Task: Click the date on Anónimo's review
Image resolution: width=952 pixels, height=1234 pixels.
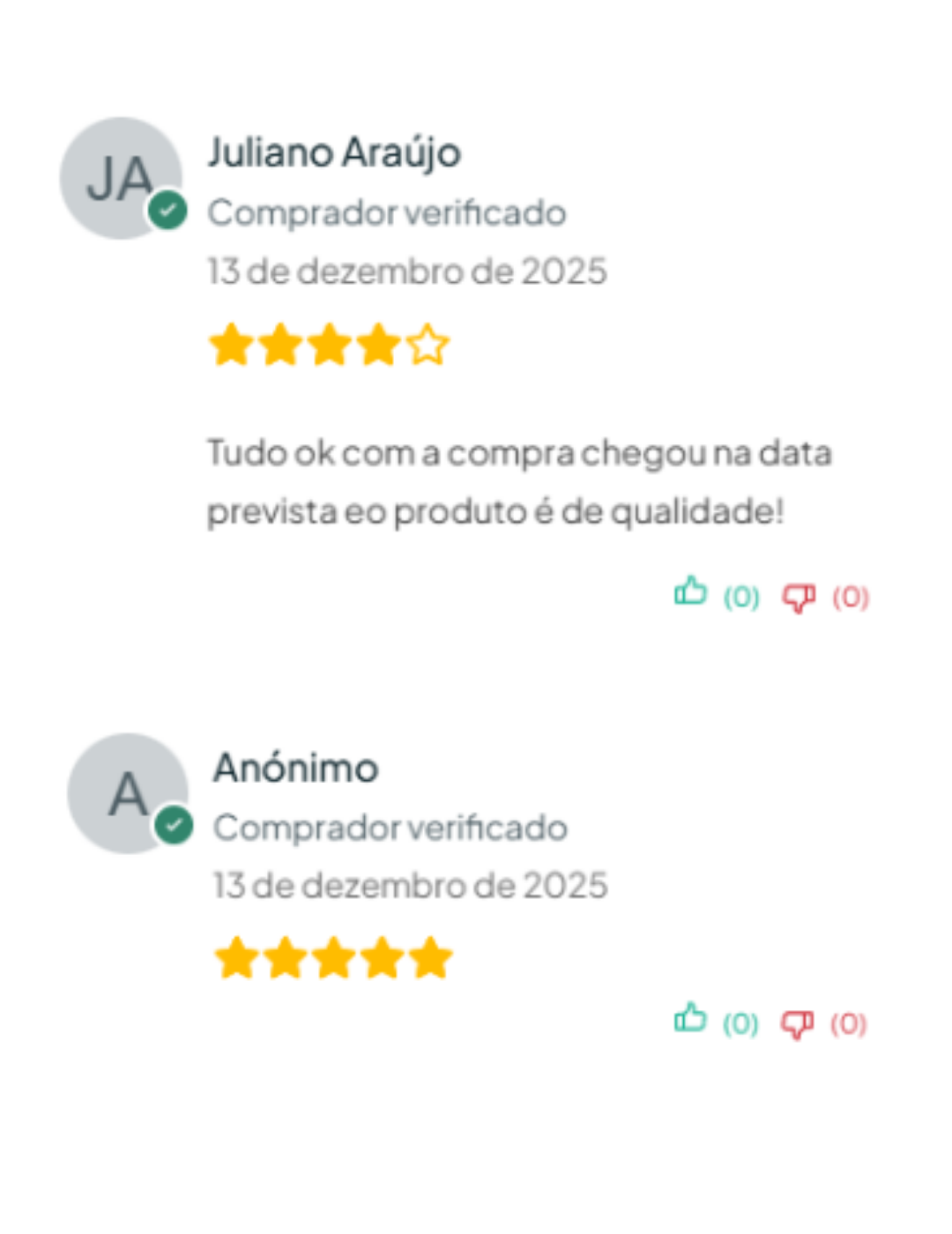Action: 407,886
